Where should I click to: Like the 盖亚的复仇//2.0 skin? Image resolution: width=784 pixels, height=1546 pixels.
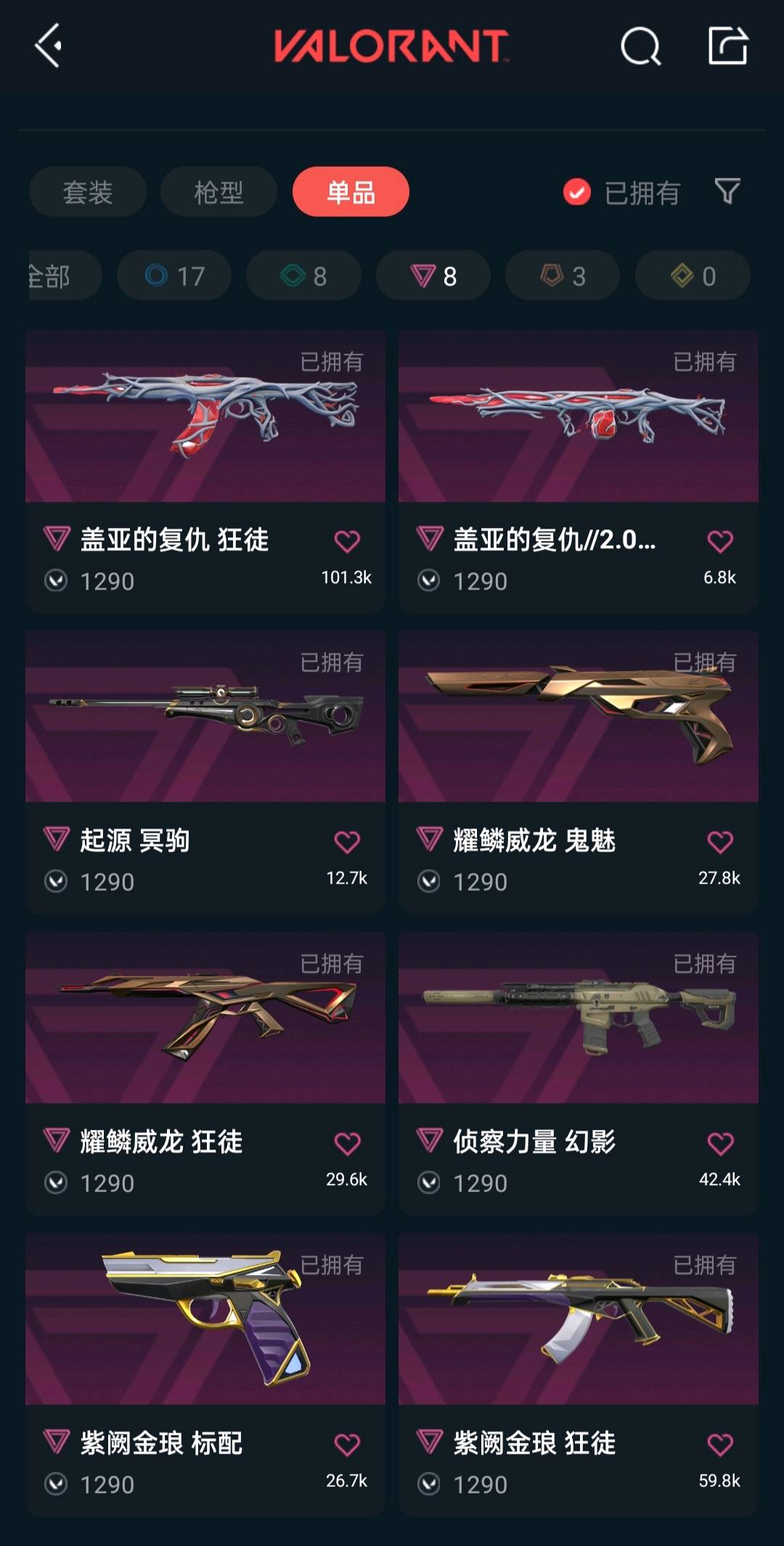click(719, 542)
